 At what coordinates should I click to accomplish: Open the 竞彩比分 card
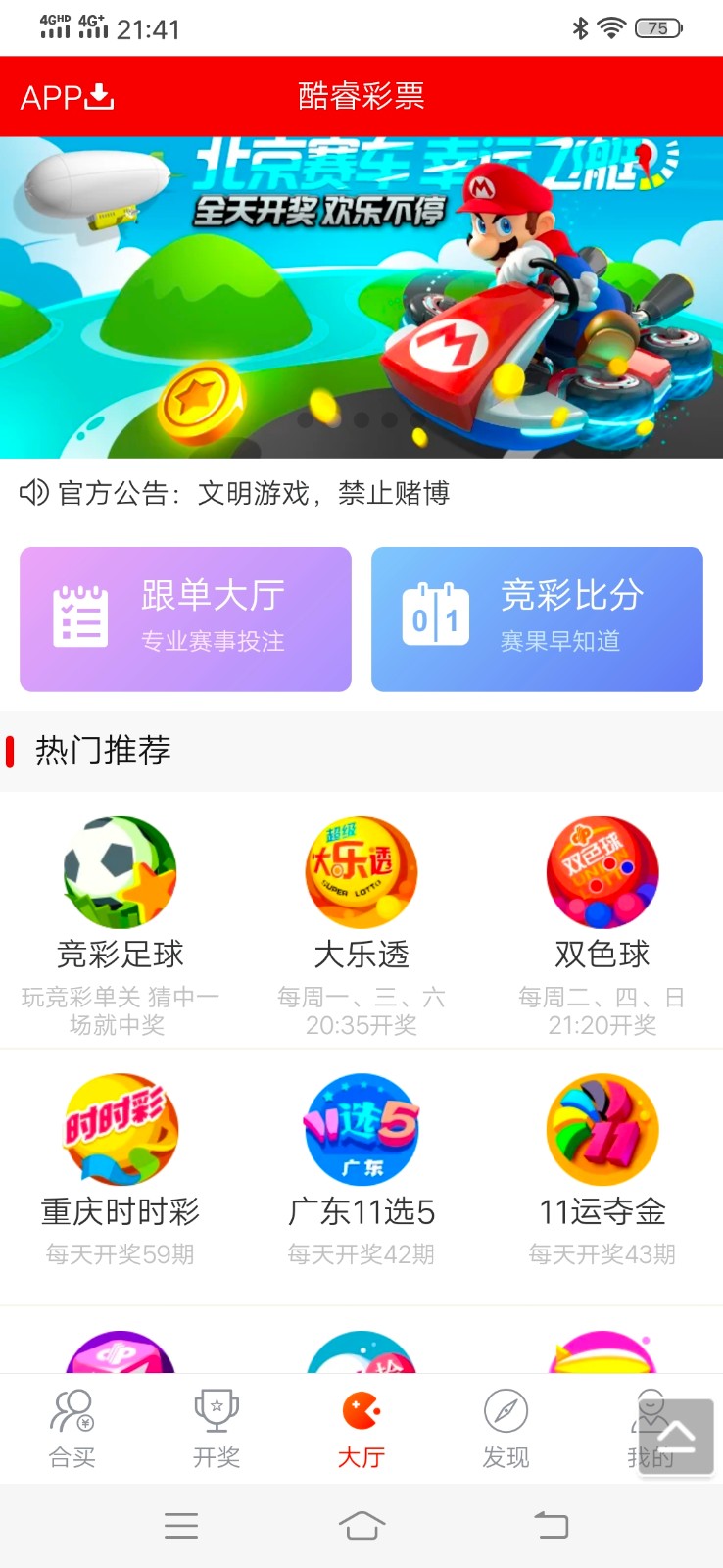point(537,618)
